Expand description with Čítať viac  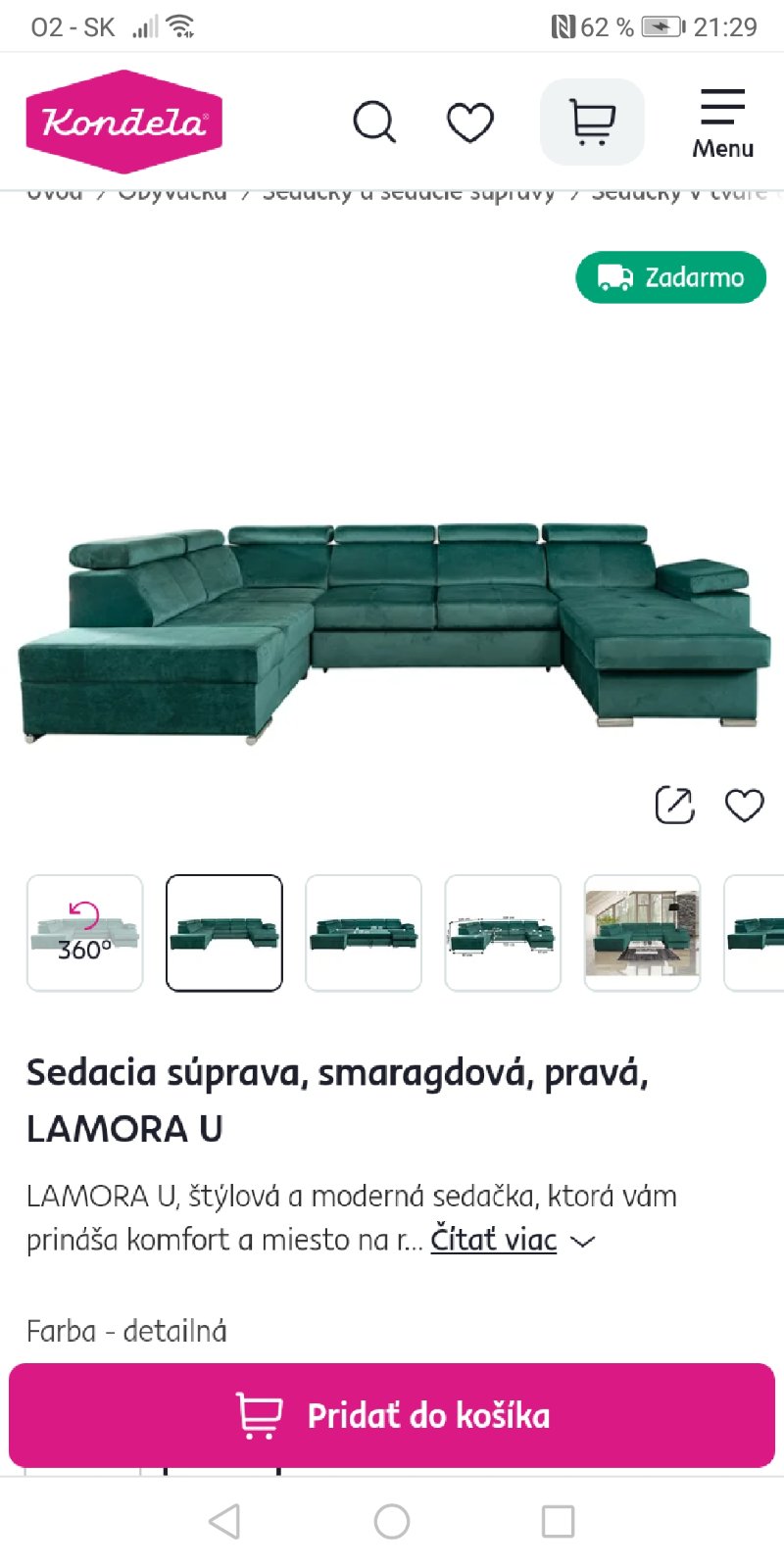pyautogui.click(x=495, y=1240)
